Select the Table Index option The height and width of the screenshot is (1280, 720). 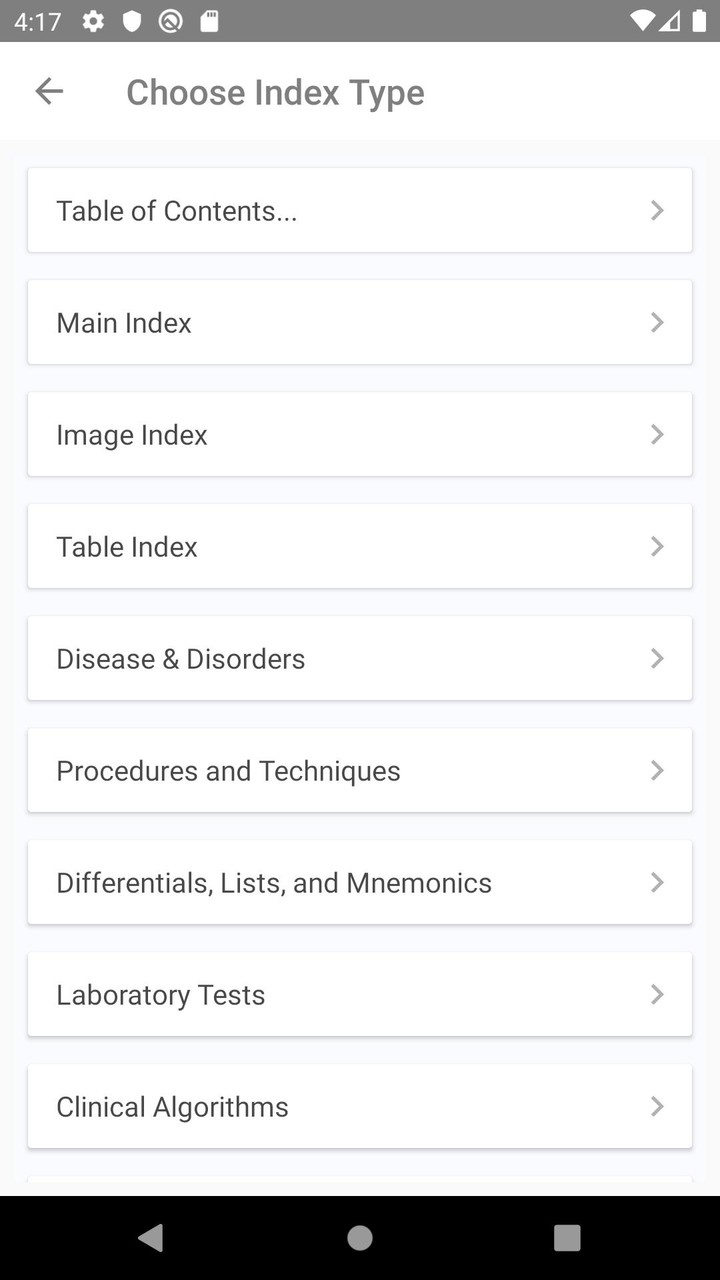(x=360, y=546)
